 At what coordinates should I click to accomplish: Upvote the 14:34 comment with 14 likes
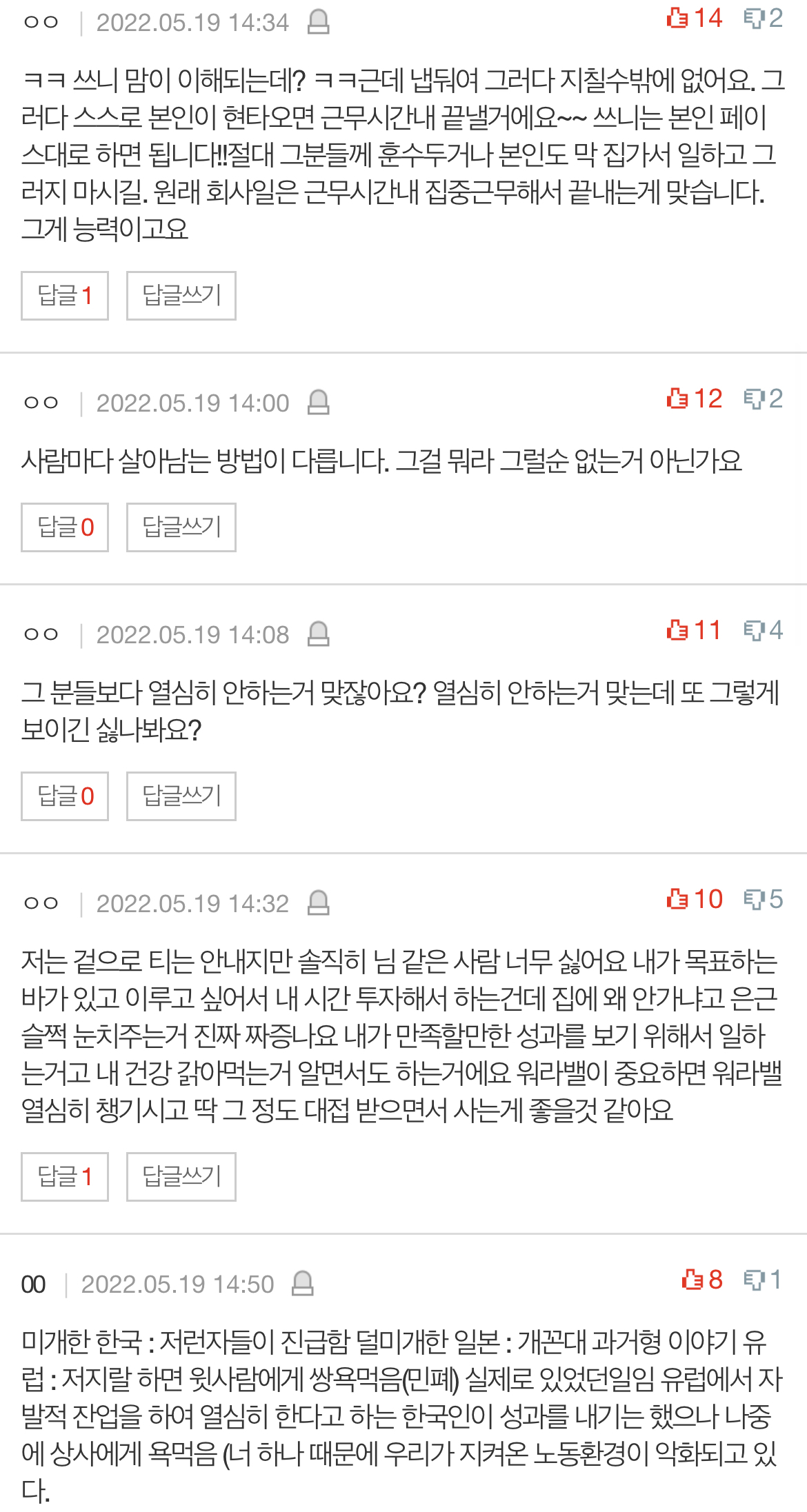tap(694, 19)
